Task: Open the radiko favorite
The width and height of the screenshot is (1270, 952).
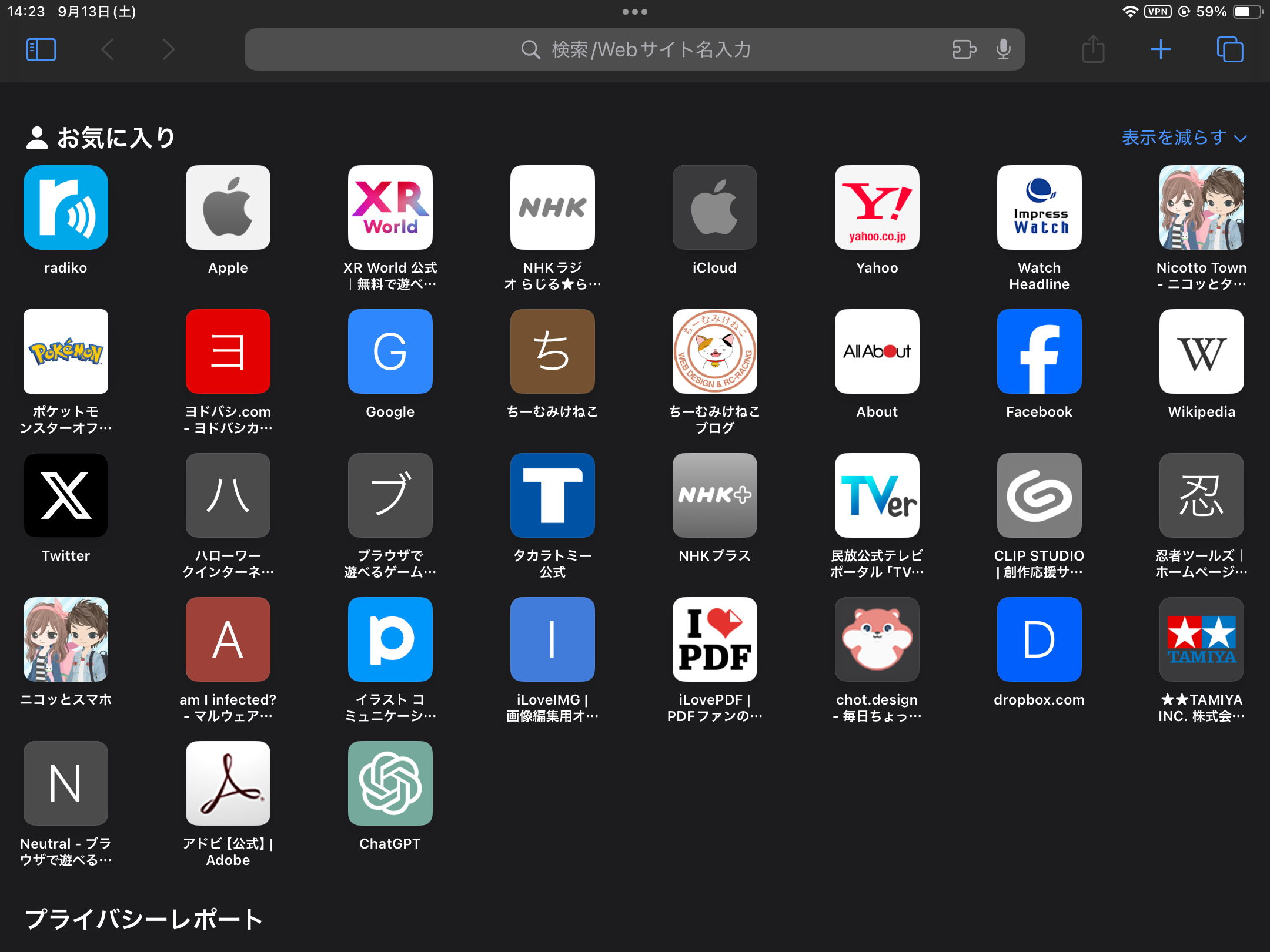Action: coord(66,208)
